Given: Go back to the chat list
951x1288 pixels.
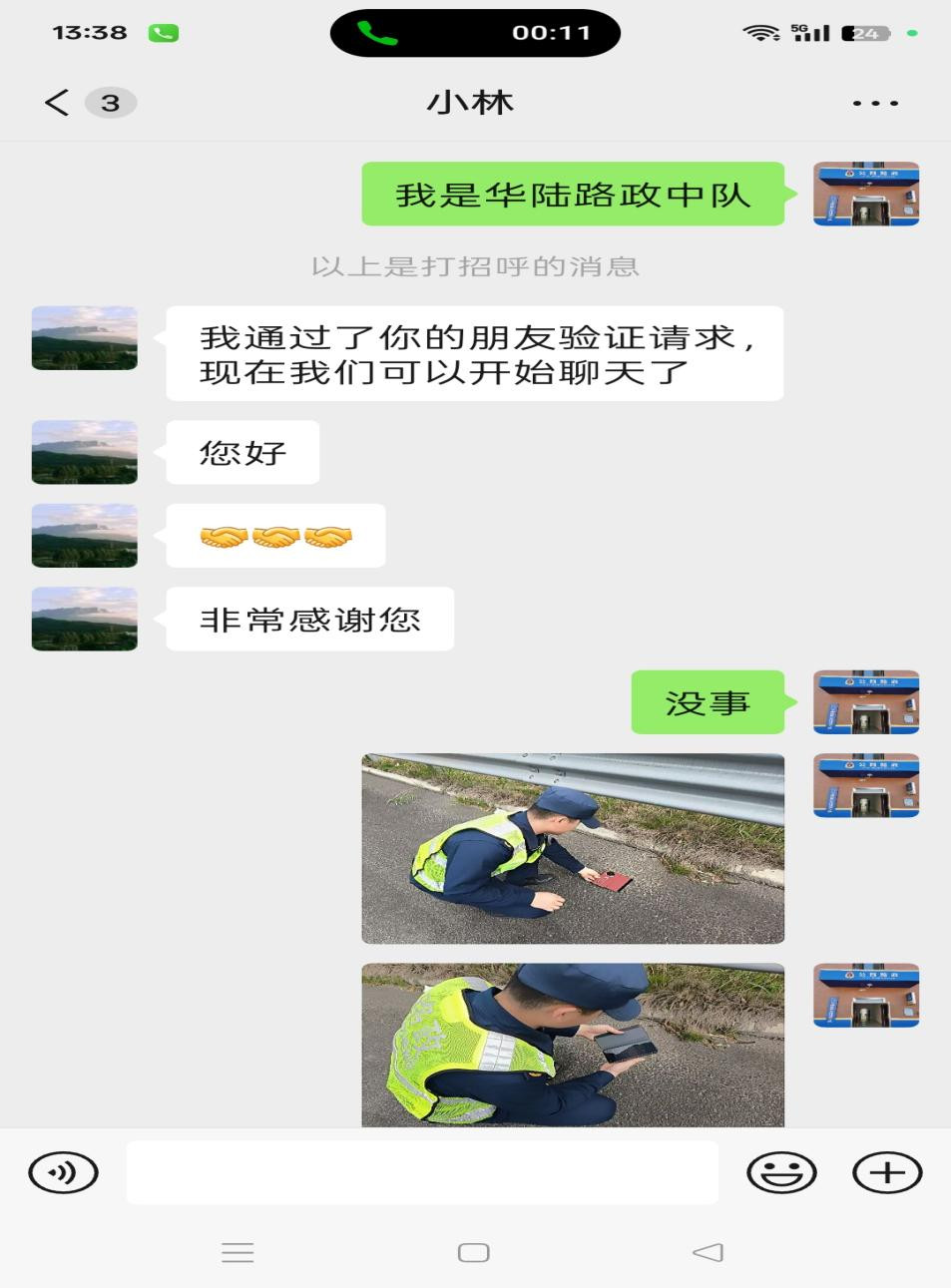Looking at the screenshot, I should pos(58,102).
